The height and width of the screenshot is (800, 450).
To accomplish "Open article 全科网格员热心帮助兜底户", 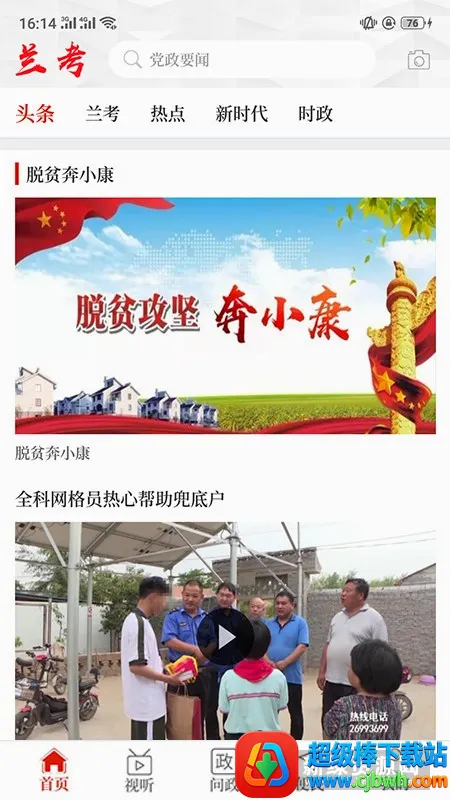I will pos(120,498).
